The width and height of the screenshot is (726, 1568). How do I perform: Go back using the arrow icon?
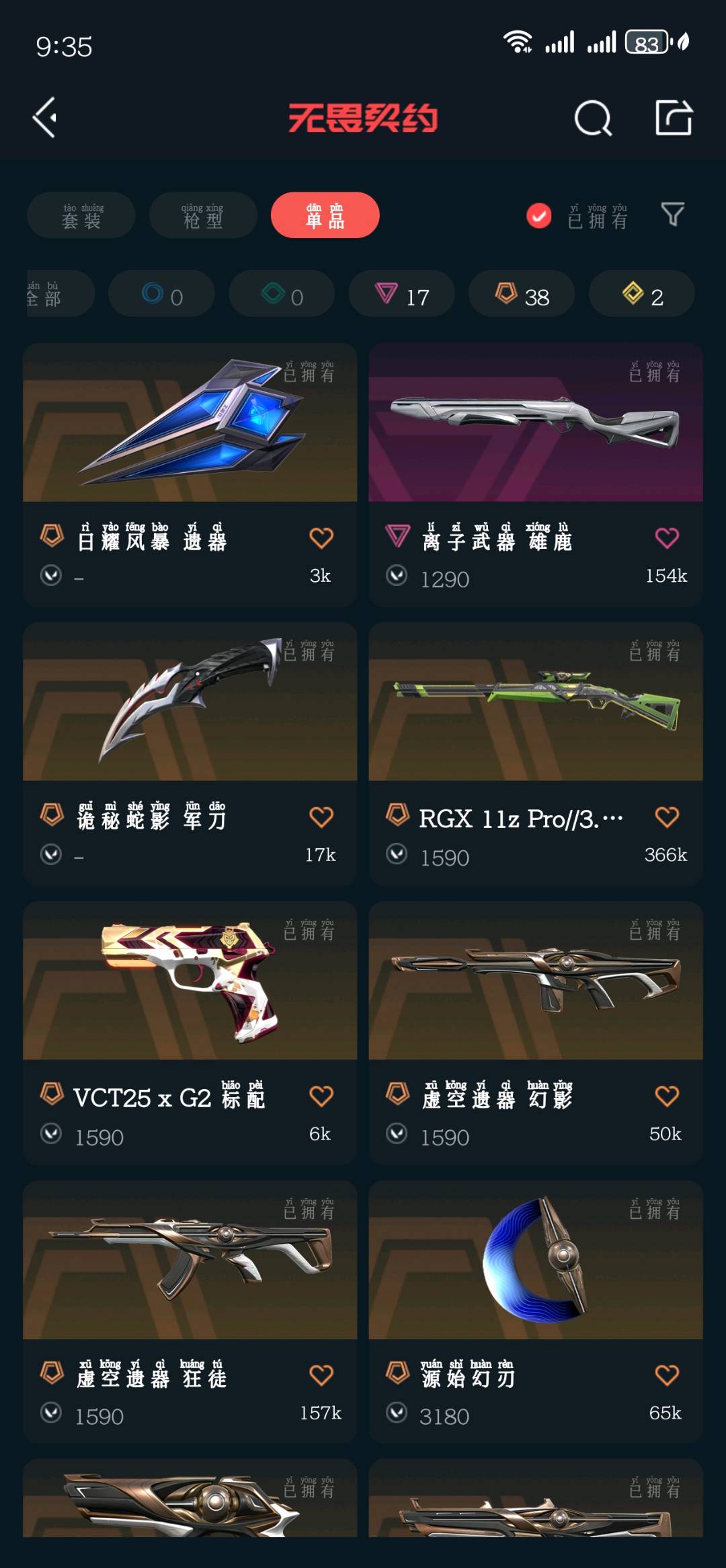[46, 118]
